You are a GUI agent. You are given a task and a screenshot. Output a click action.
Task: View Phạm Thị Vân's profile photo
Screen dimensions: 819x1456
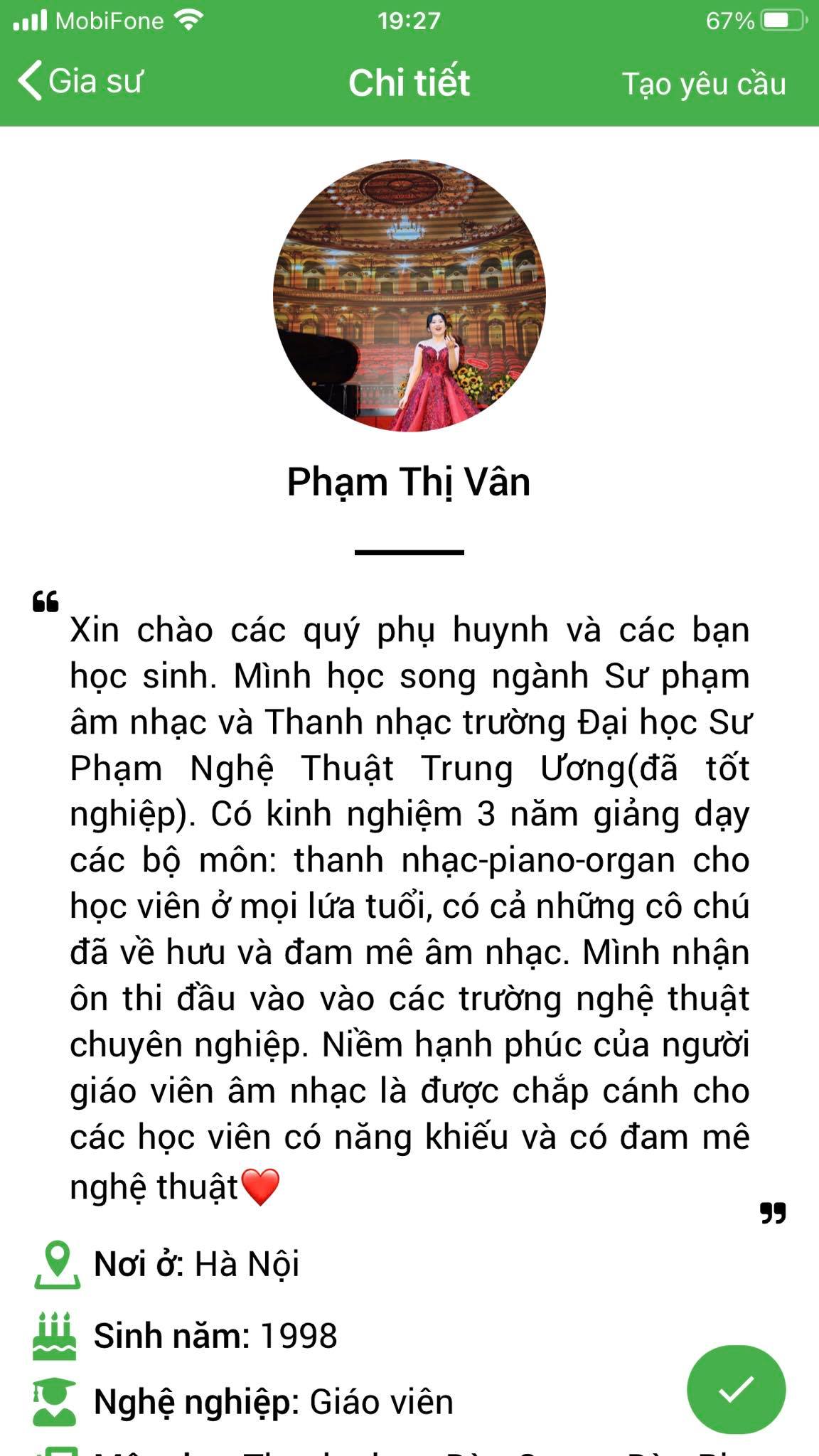409,295
